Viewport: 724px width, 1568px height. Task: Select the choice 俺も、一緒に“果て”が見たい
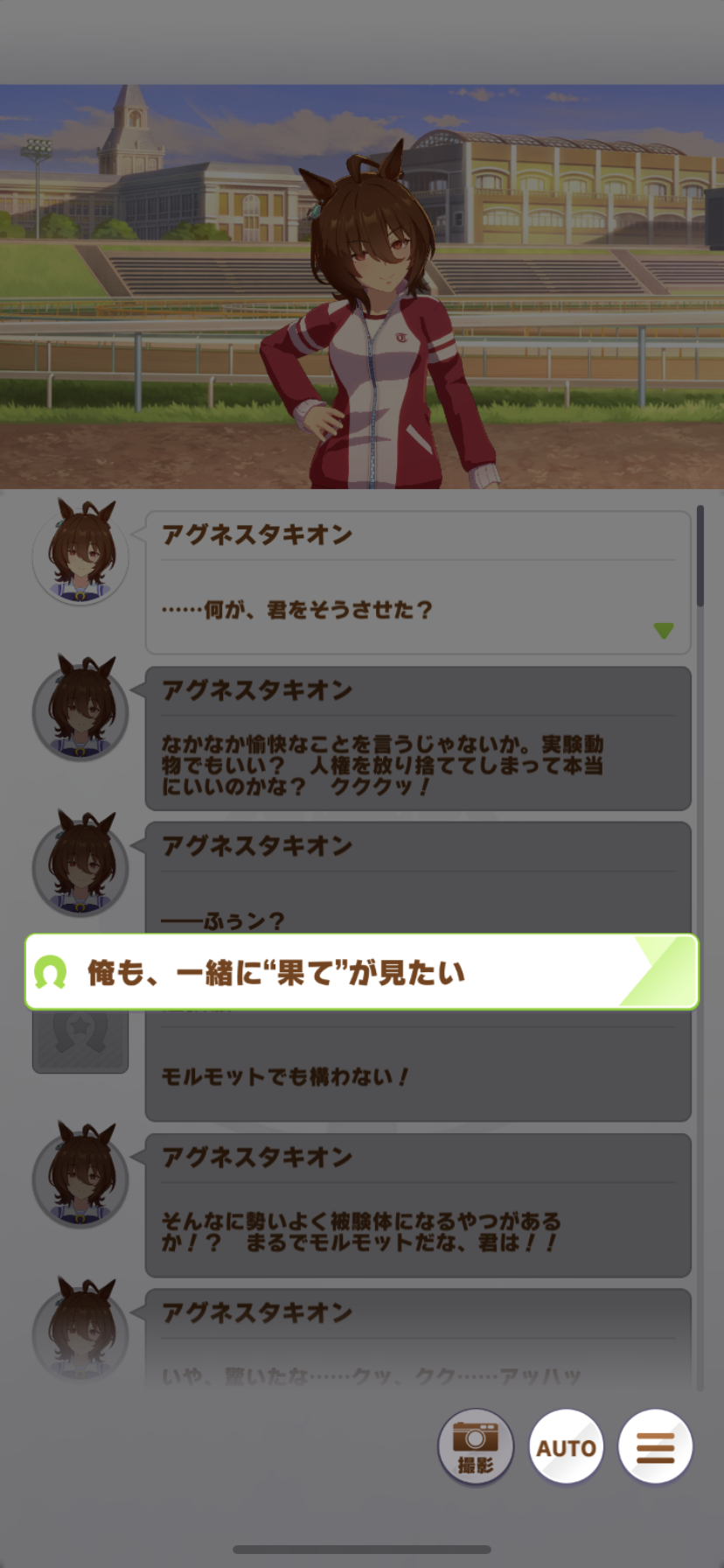click(x=361, y=972)
